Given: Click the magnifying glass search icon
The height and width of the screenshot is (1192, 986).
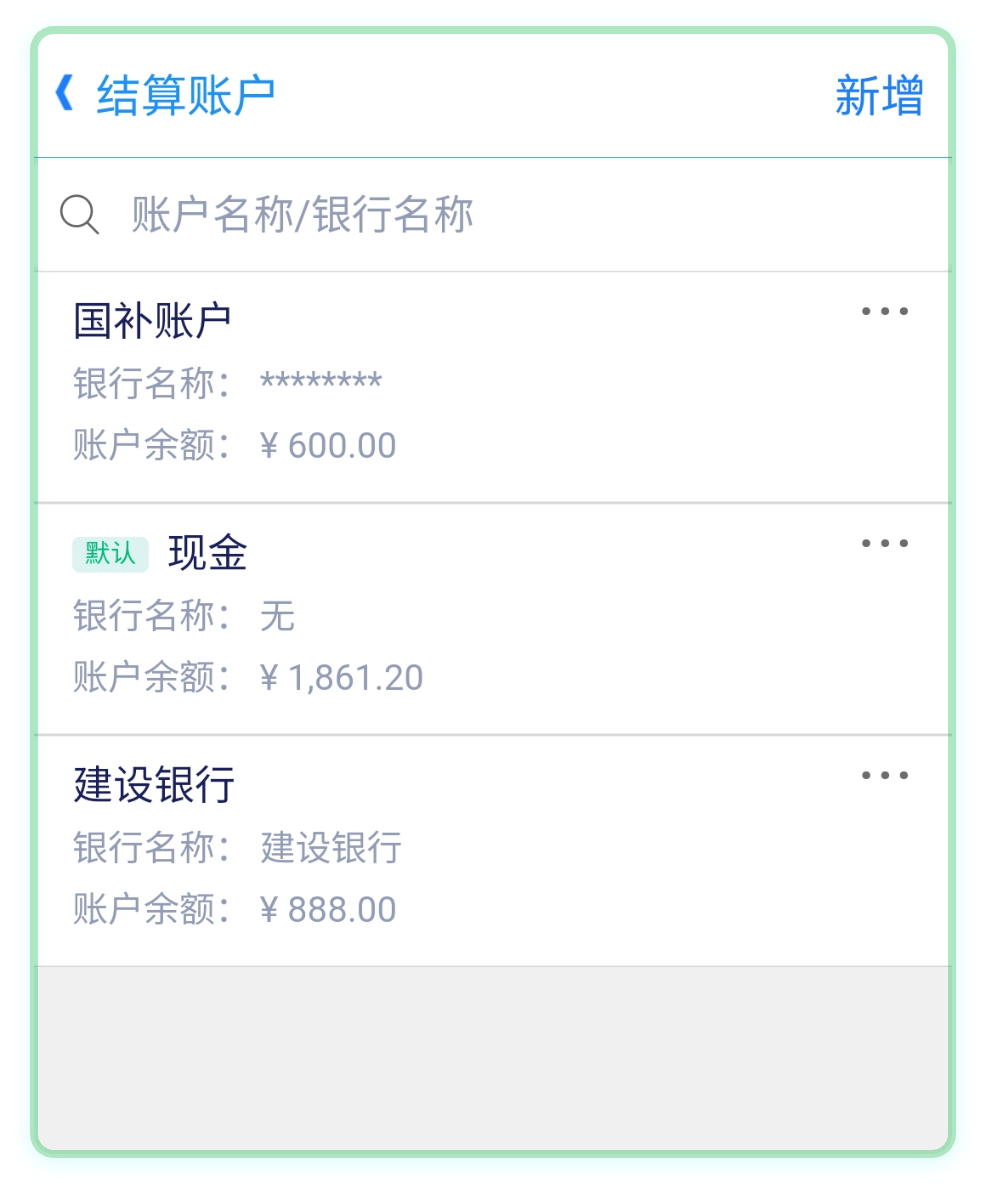Looking at the screenshot, I should coord(79,213).
